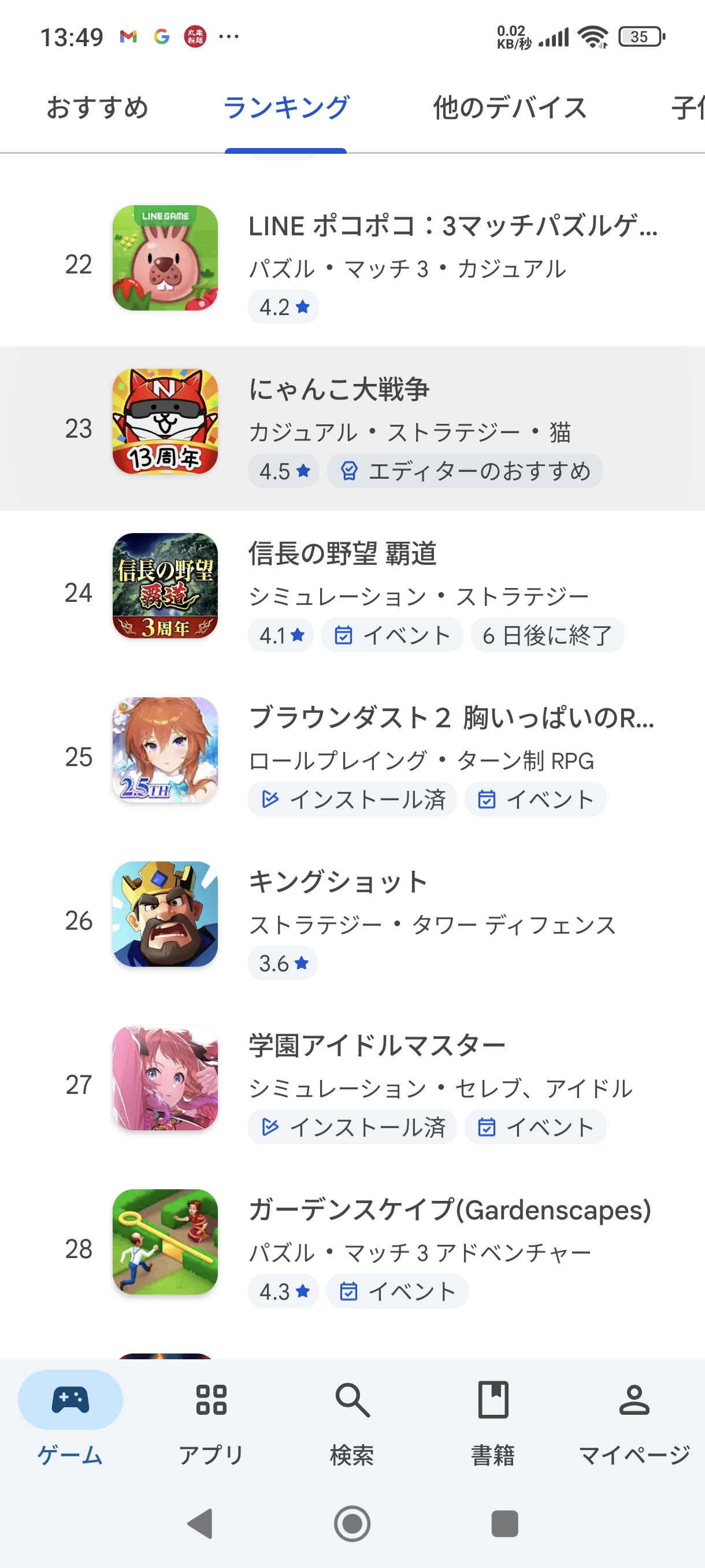Open the 他のデバイス tab
Screen dimensions: 705x1568
(x=510, y=108)
